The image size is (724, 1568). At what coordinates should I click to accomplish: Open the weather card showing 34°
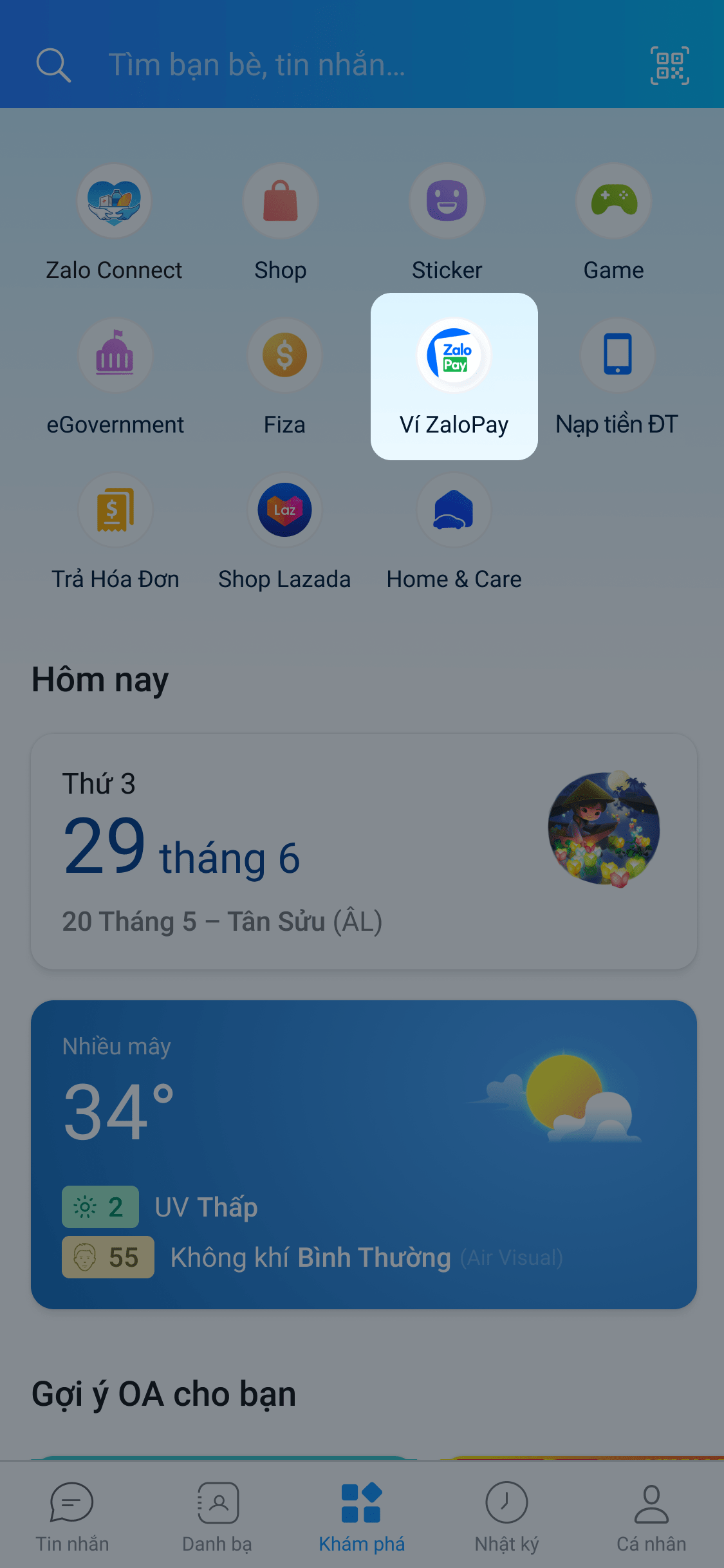364,1153
